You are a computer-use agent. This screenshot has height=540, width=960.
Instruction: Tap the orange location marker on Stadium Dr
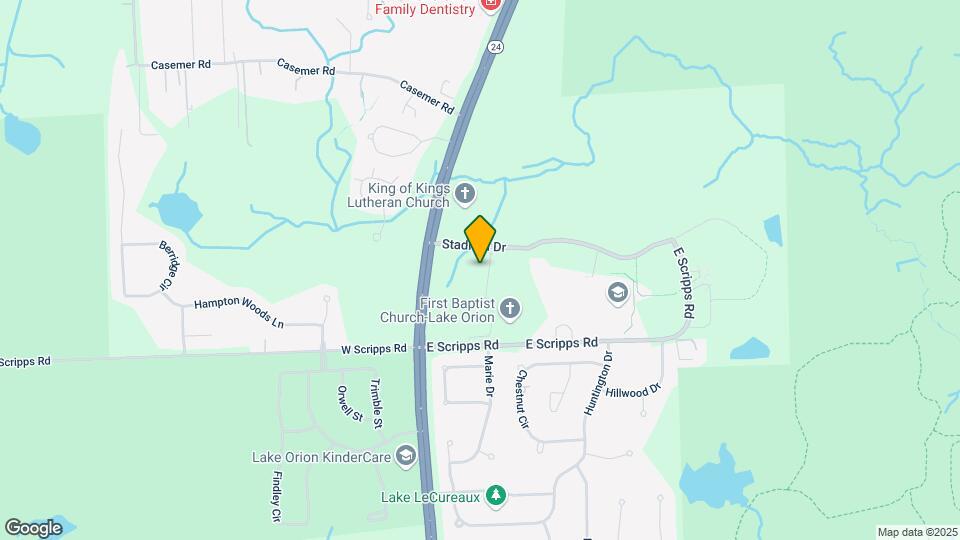pyautogui.click(x=481, y=239)
